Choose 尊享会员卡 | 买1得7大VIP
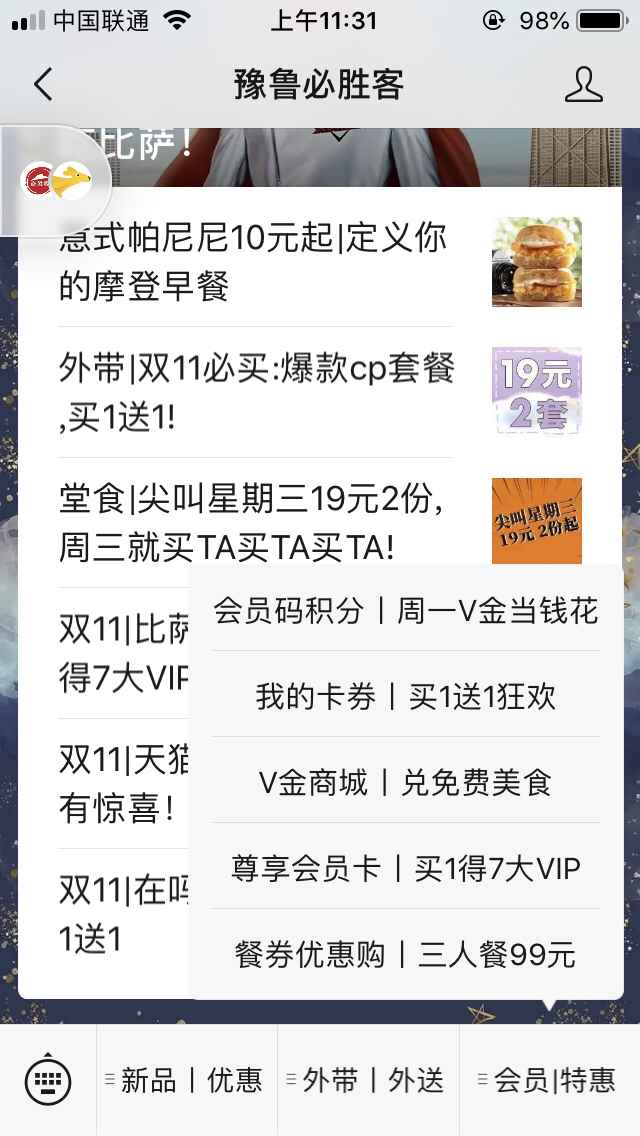The width and height of the screenshot is (640, 1136). click(405, 869)
